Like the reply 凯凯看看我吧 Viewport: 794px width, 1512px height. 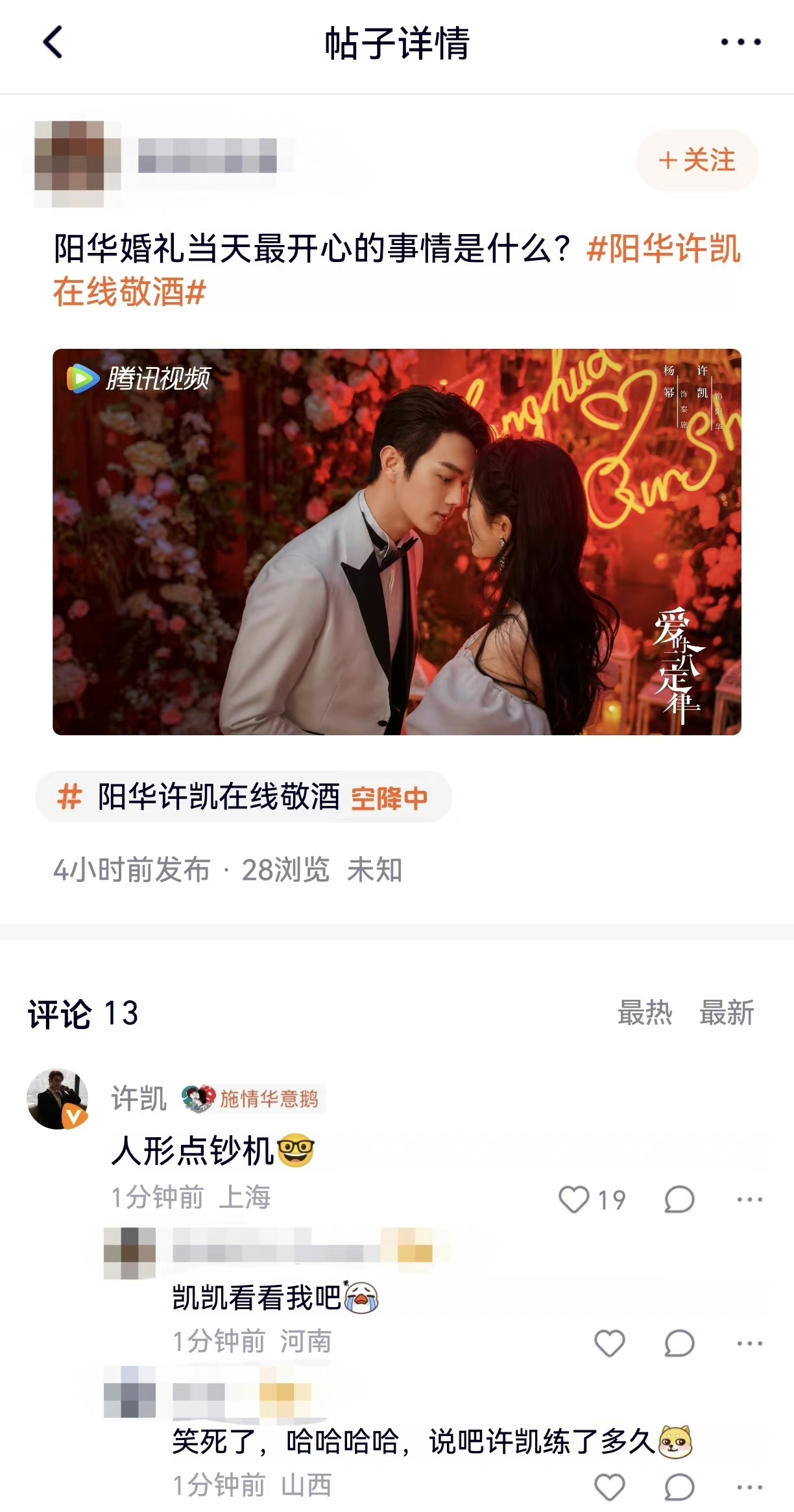tap(609, 1343)
